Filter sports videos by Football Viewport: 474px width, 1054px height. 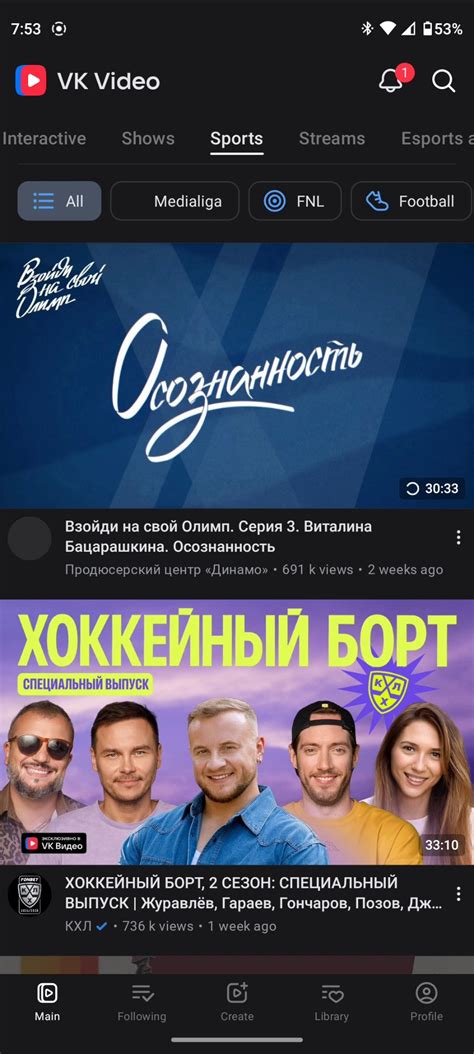point(411,201)
